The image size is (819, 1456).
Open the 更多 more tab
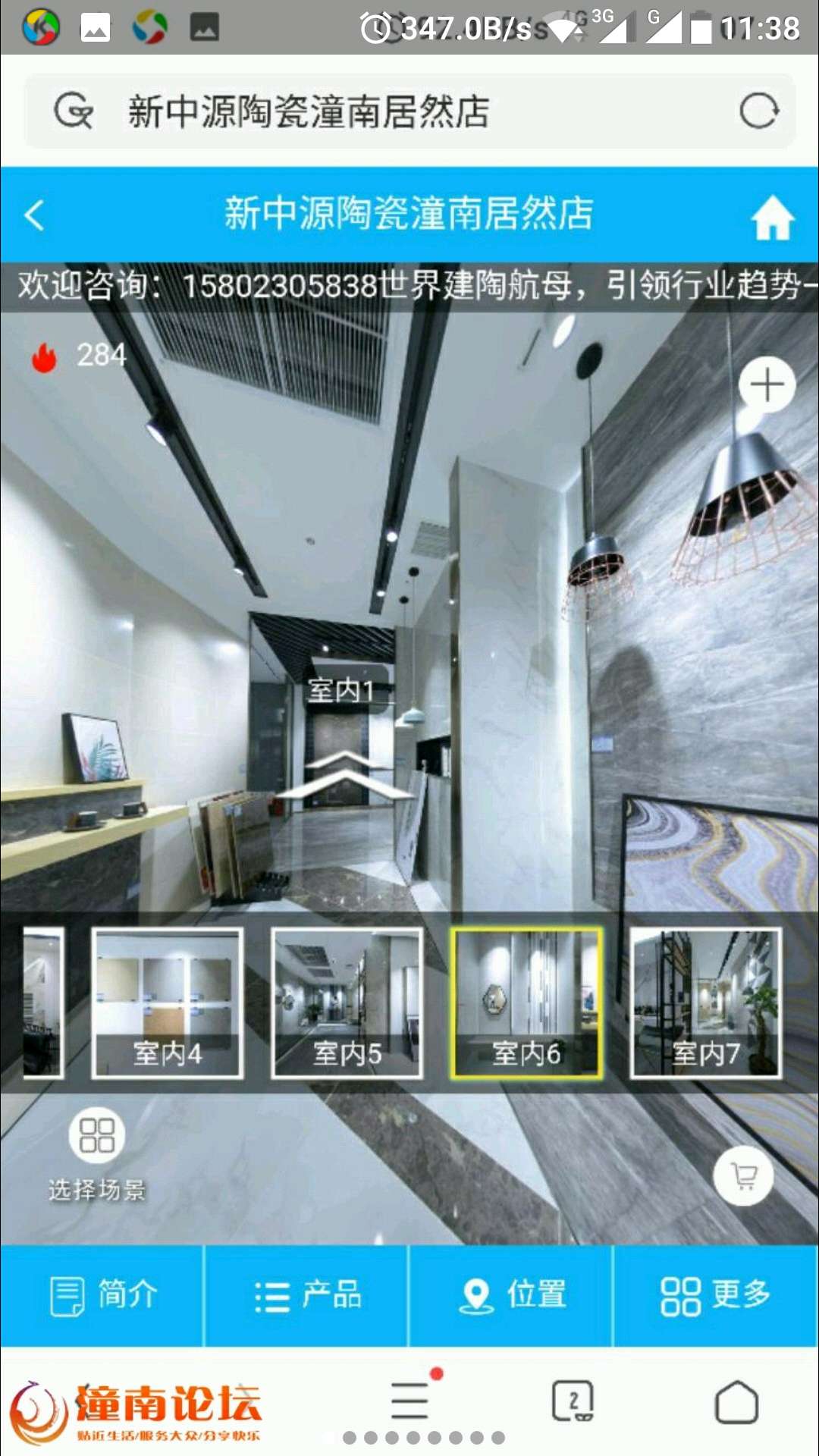[x=715, y=1295]
